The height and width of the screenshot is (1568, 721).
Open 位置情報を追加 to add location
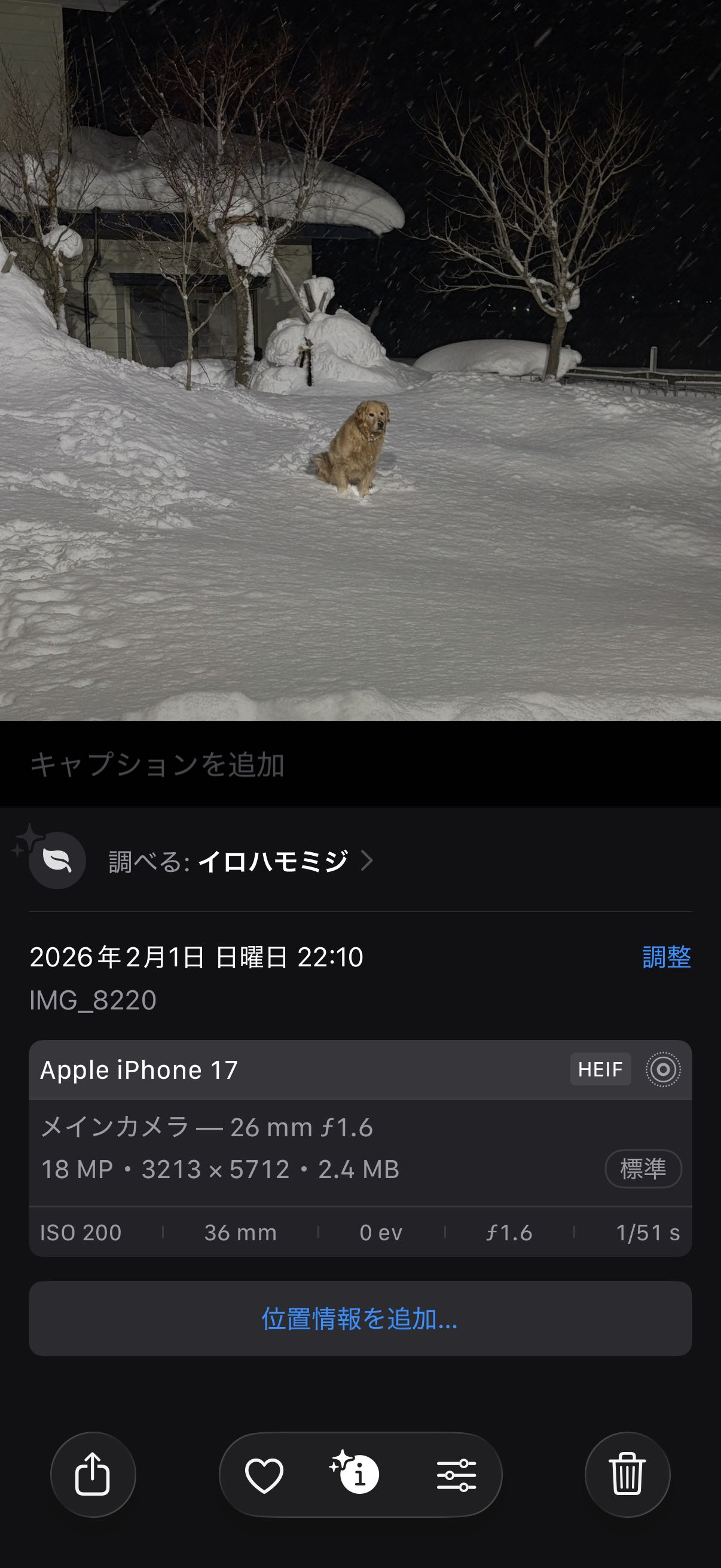pos(360,1319)
